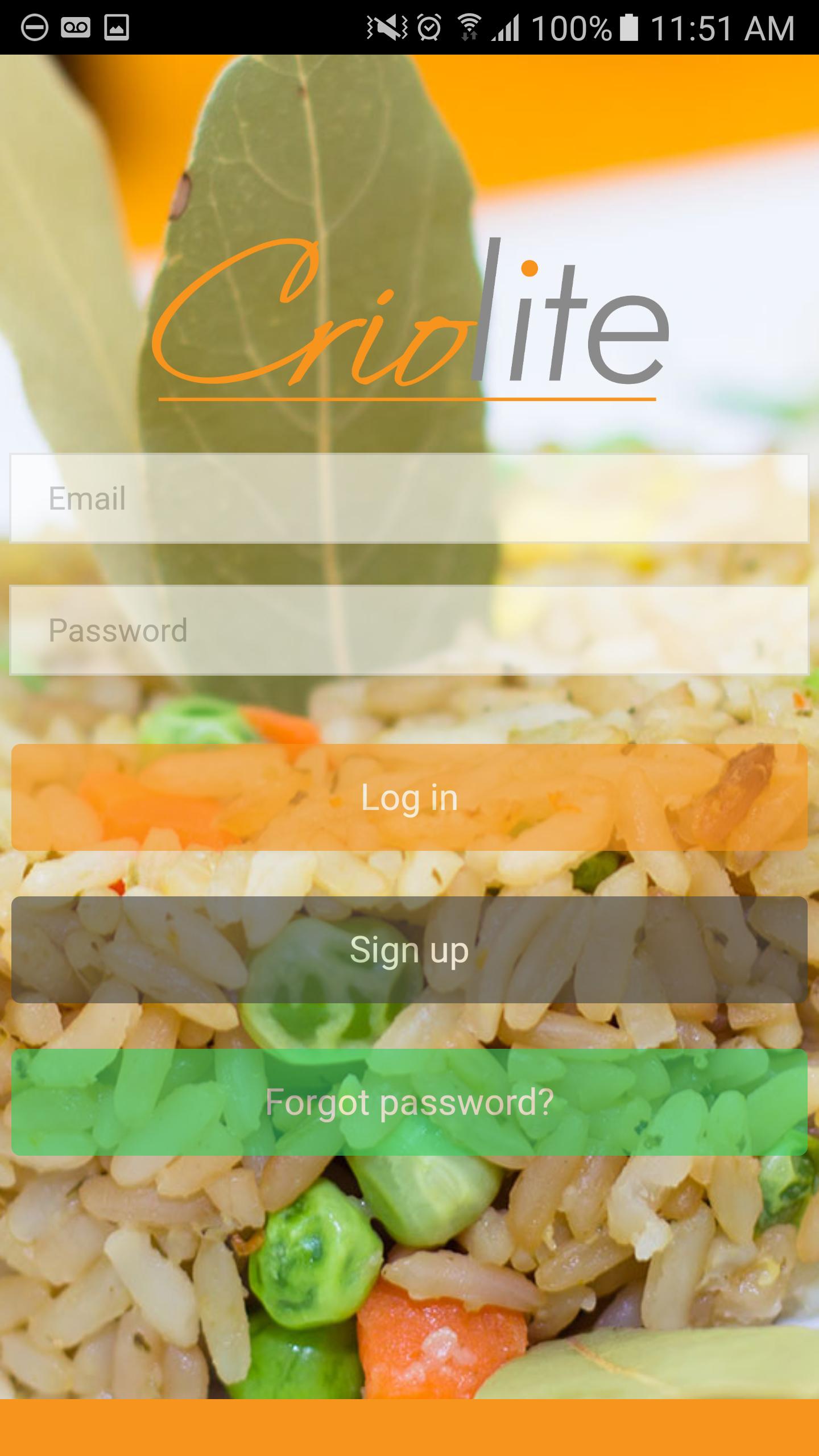
Task: Focus the Password field
Action: (x=409, y=630)
